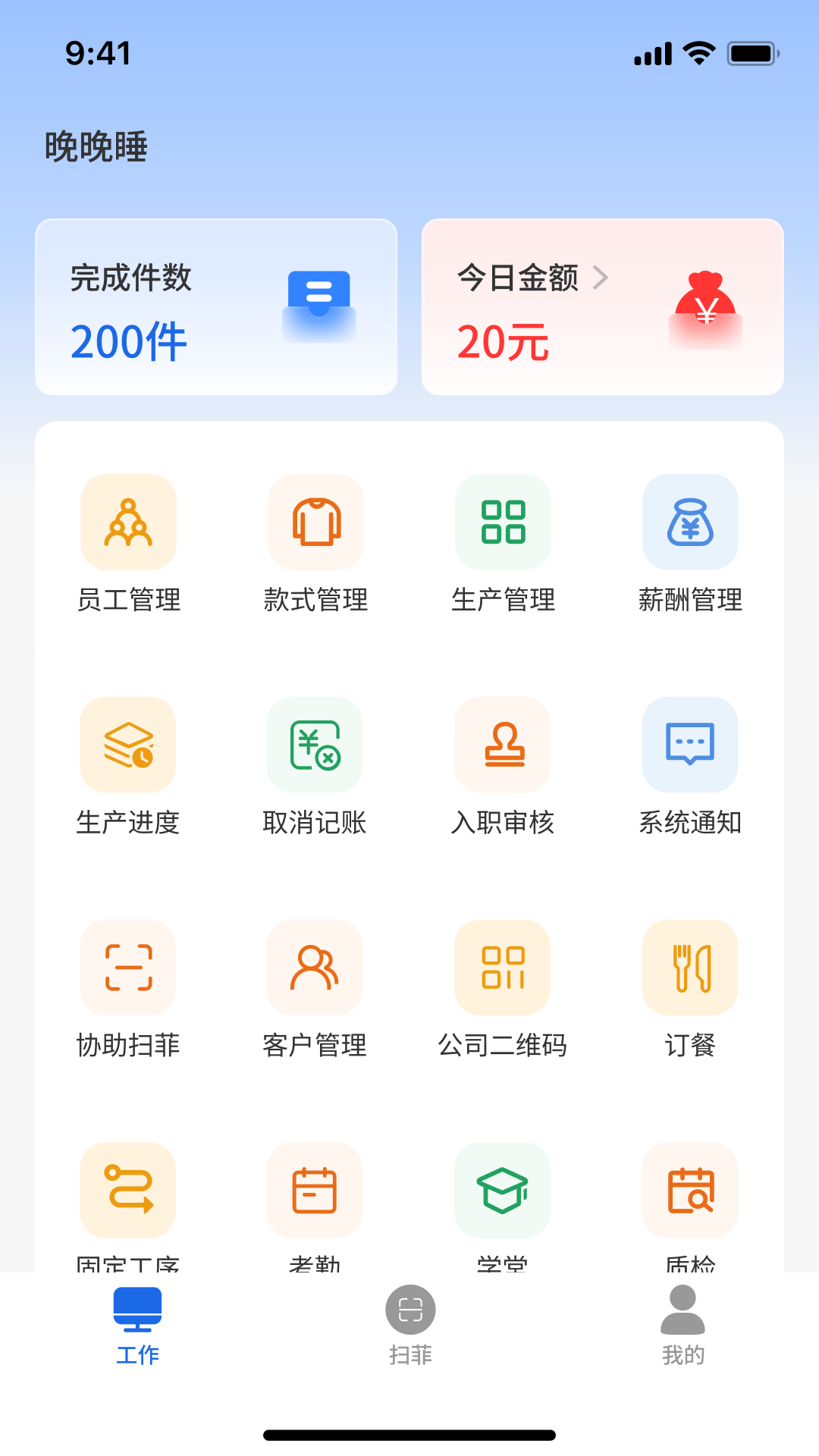Open 协助扫菲 scan assist feature
The width and height of the screenshot is (819, 1456).
click(127, 967)
